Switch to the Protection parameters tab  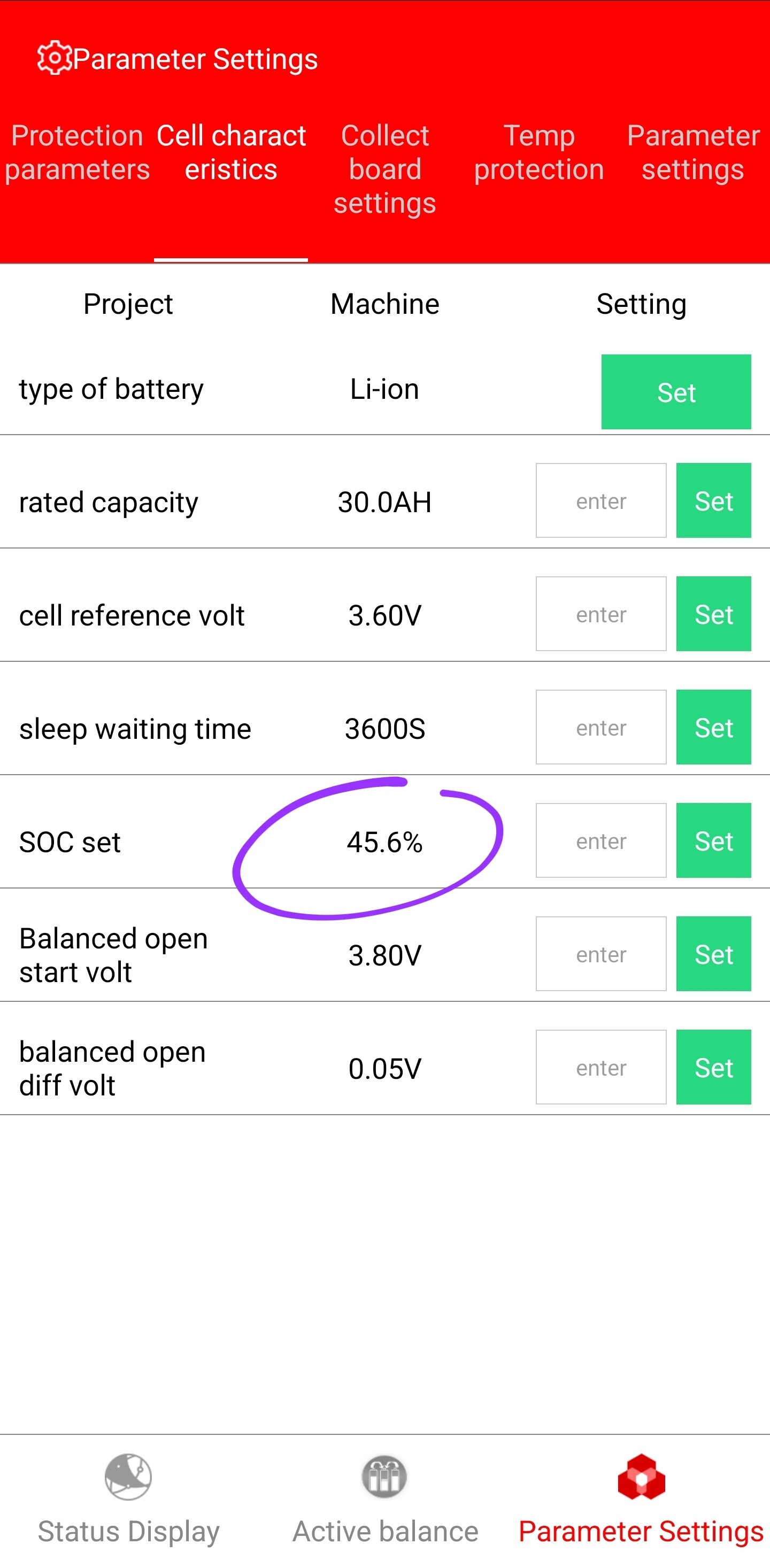(76, 152)
